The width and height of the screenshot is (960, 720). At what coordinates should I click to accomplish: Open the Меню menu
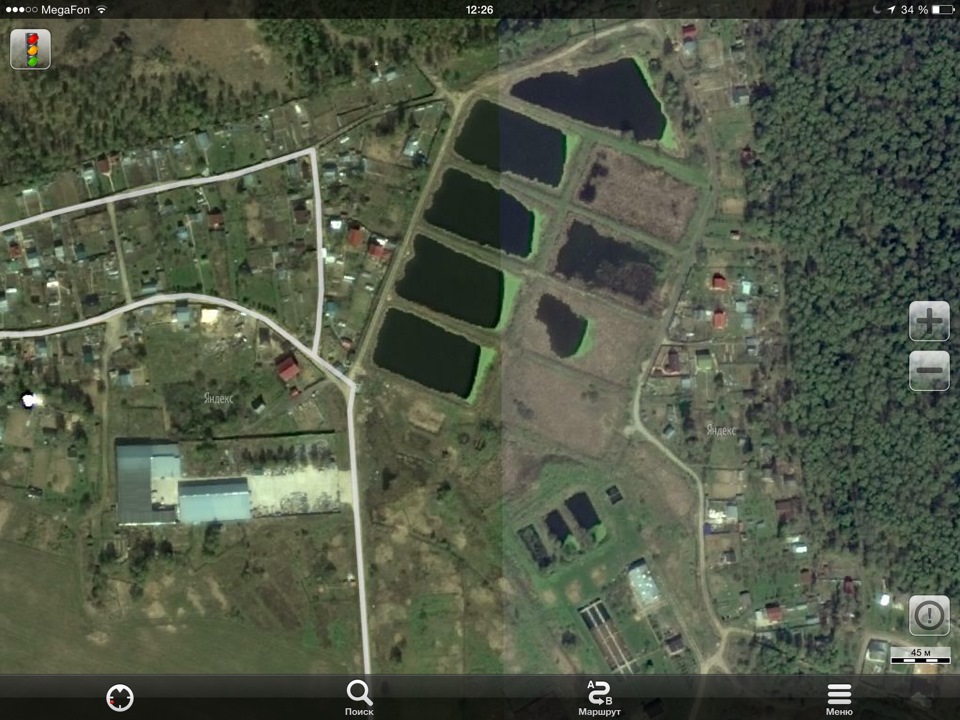coord(839,697)
